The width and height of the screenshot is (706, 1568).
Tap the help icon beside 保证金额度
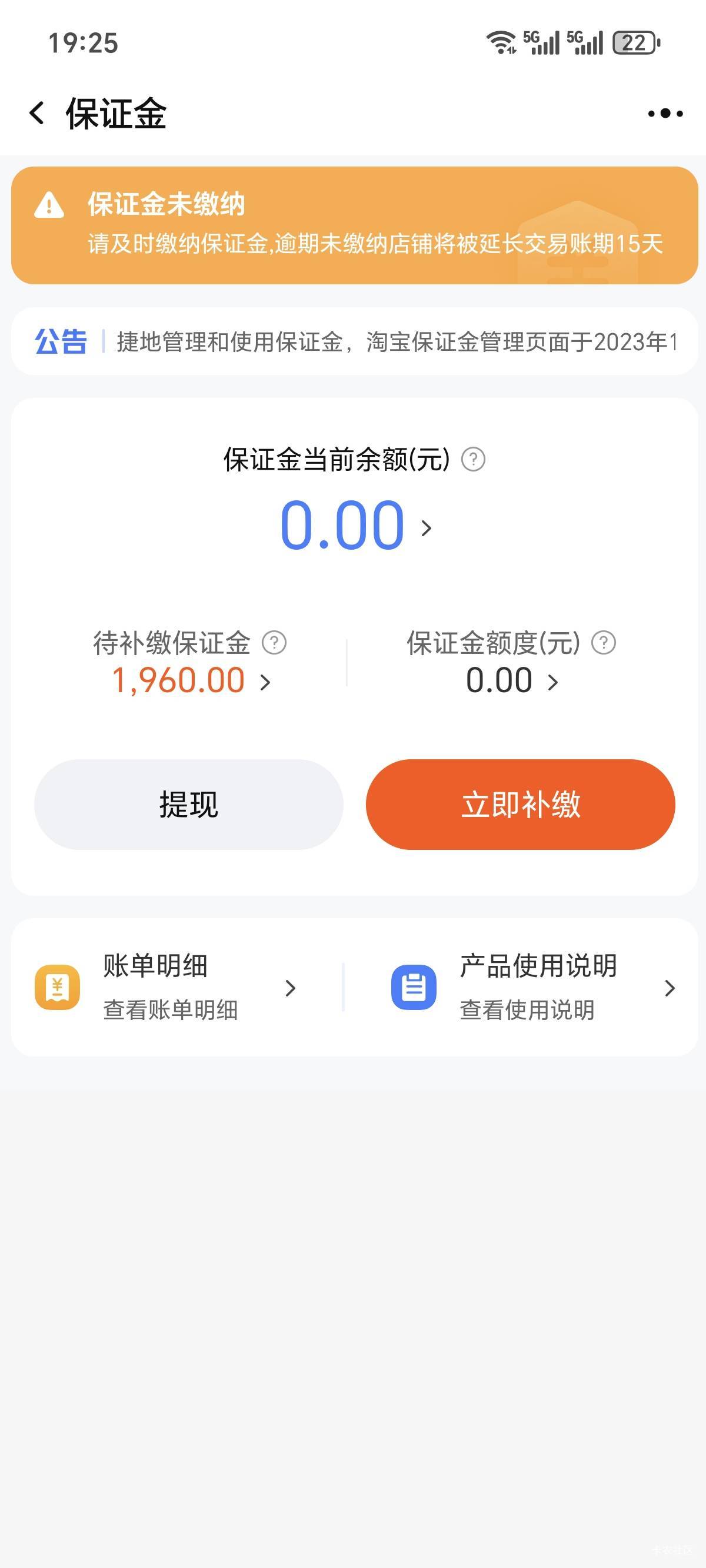tap(604, 643)
